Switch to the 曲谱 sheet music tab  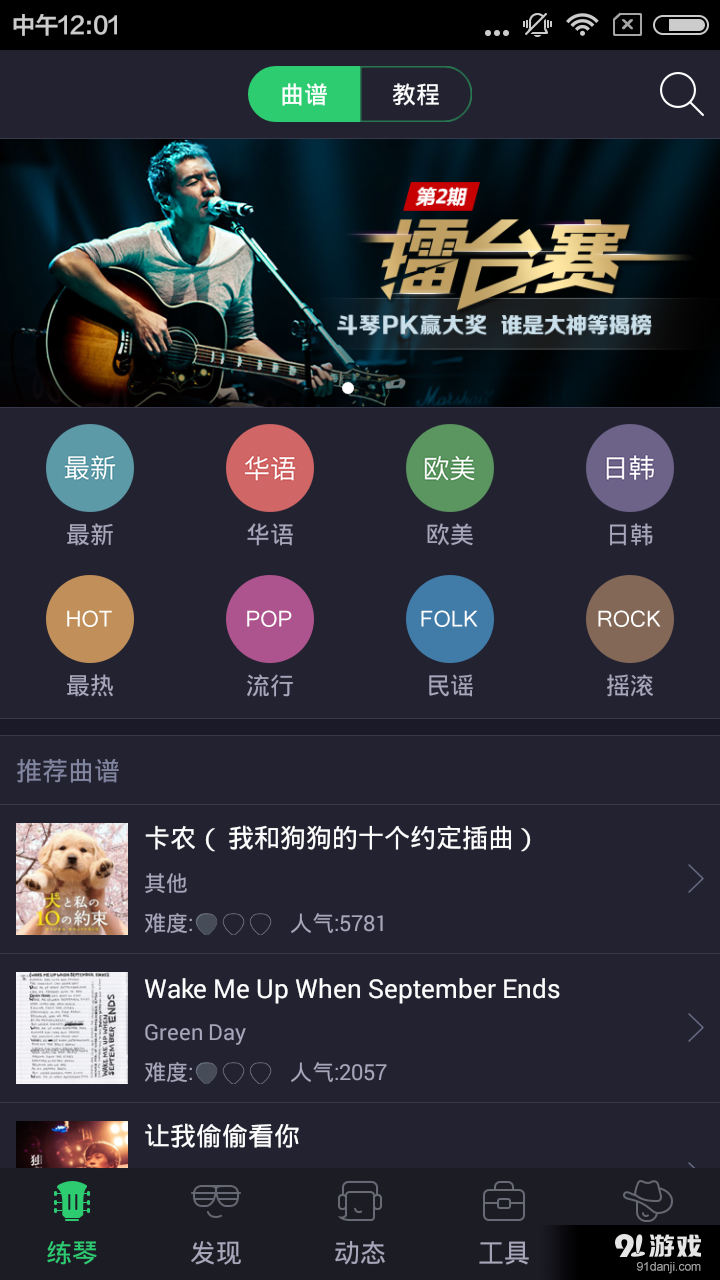tap(304, 94)
